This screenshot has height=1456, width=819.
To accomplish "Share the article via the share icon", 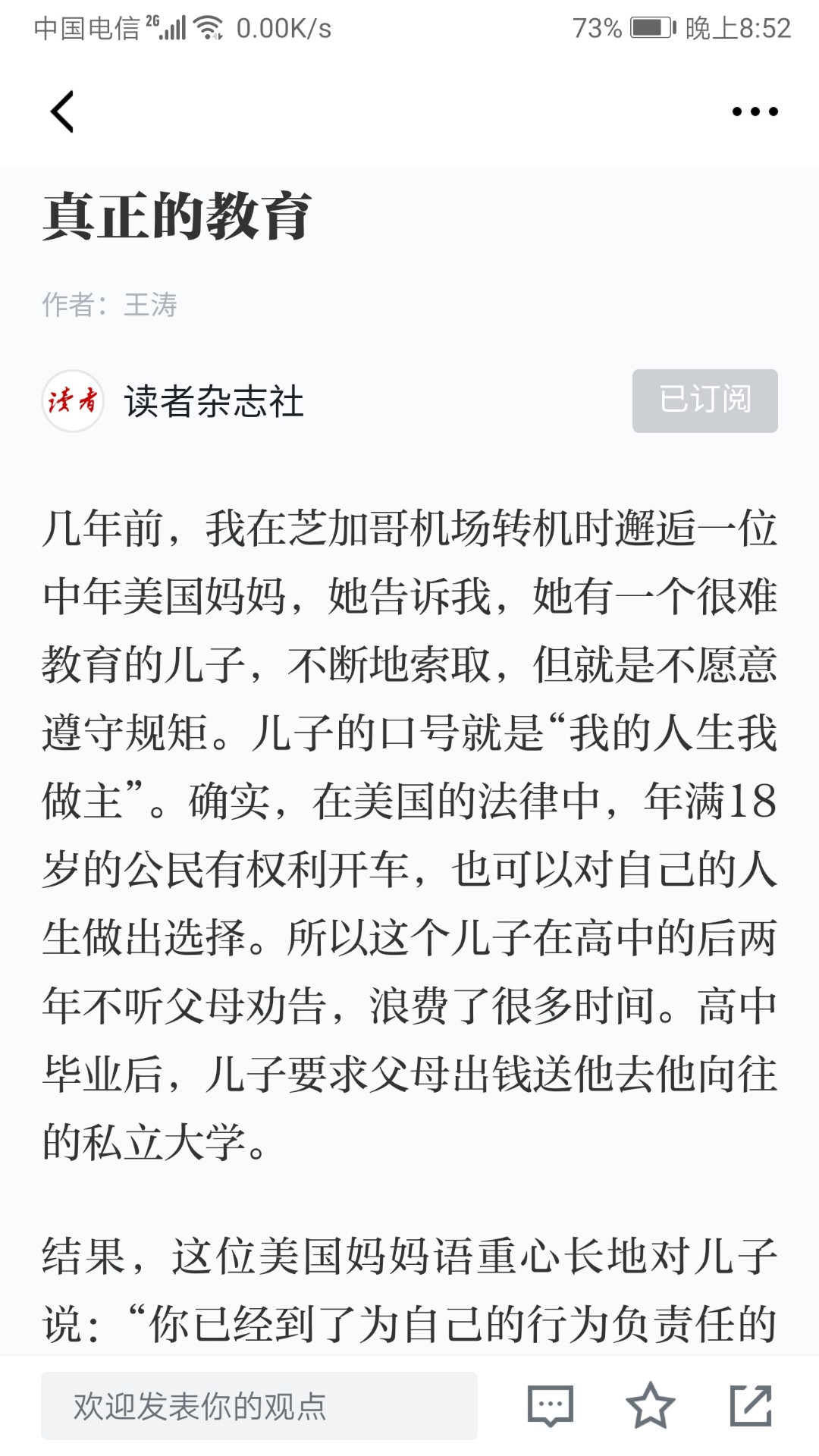I will (x=751, y=1405).
